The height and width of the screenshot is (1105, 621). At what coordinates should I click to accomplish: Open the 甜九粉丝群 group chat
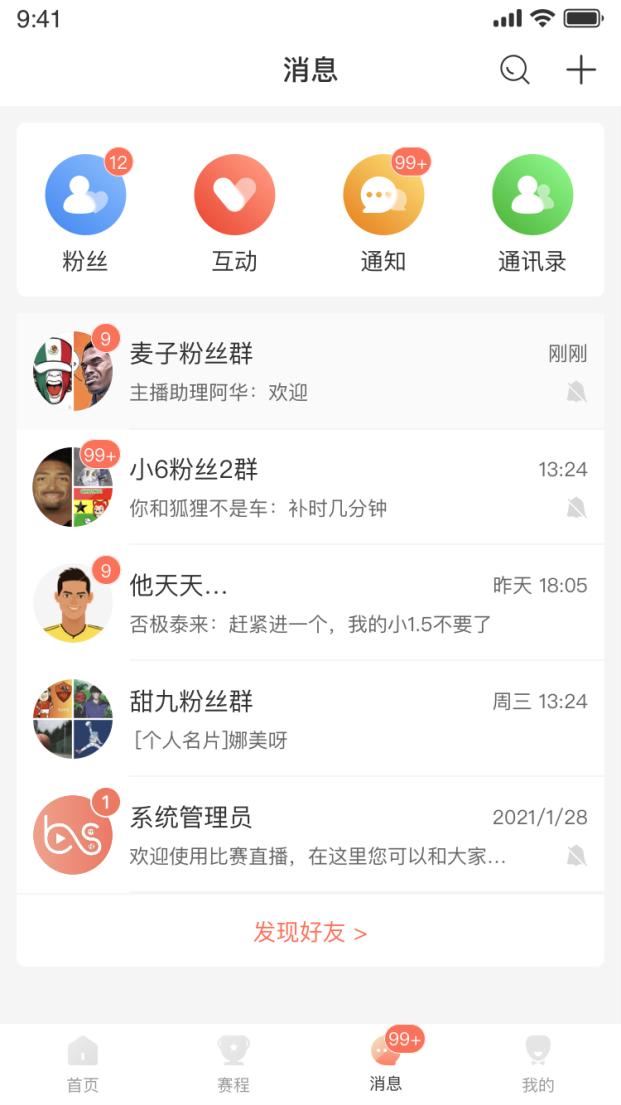310,719
